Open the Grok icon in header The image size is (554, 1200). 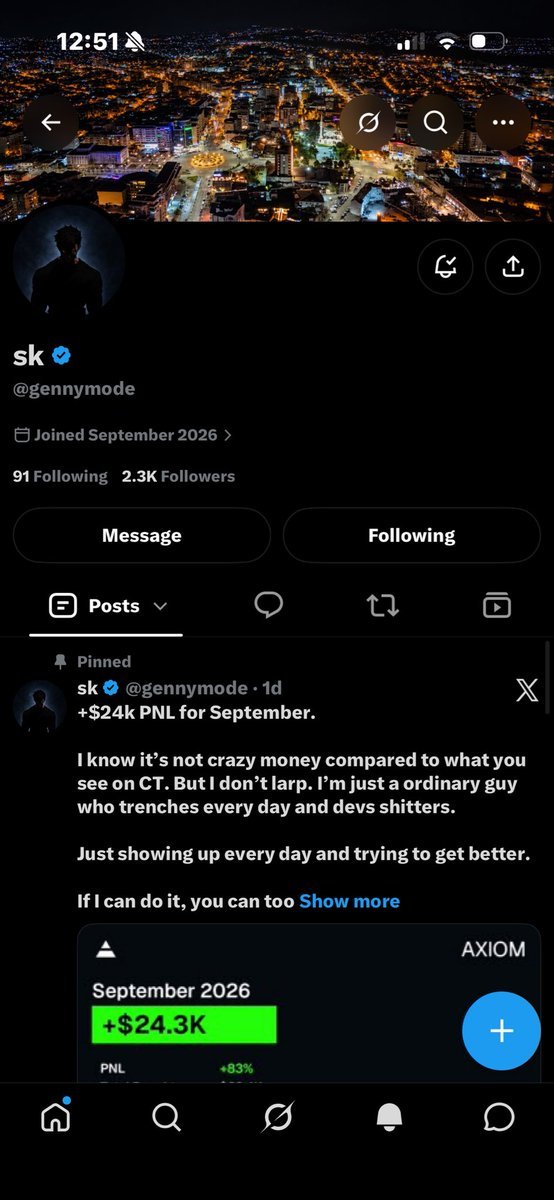(369, 123)
